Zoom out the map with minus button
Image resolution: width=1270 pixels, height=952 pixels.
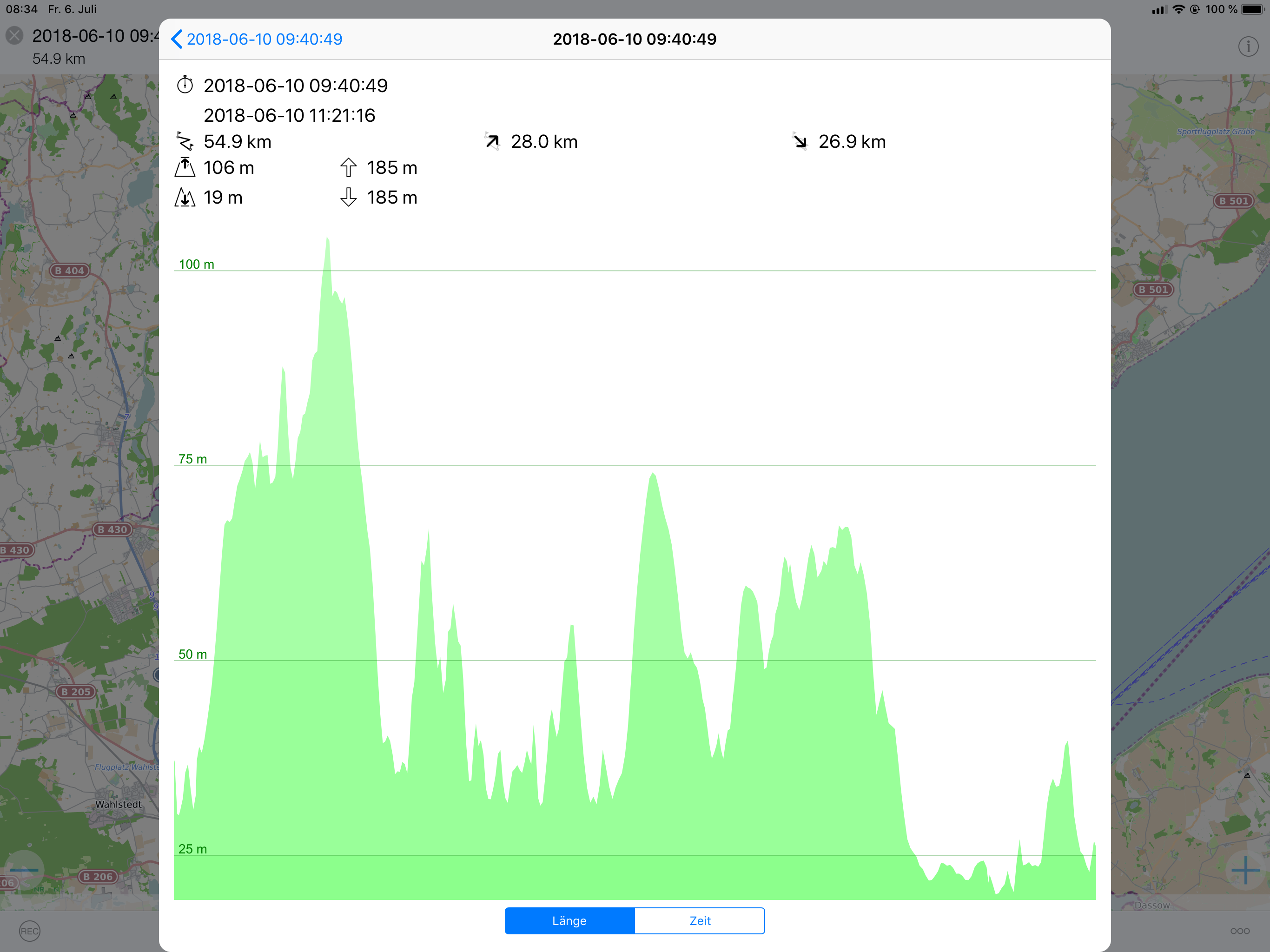pyautogui.click(x=24, y=871)
